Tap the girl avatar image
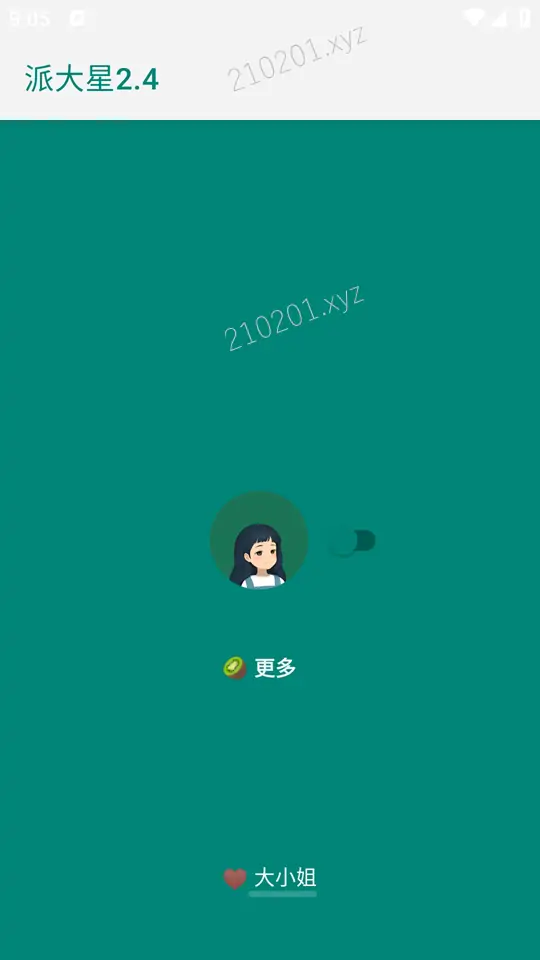Viewport: 540px width, 960px height. [258, 540]
